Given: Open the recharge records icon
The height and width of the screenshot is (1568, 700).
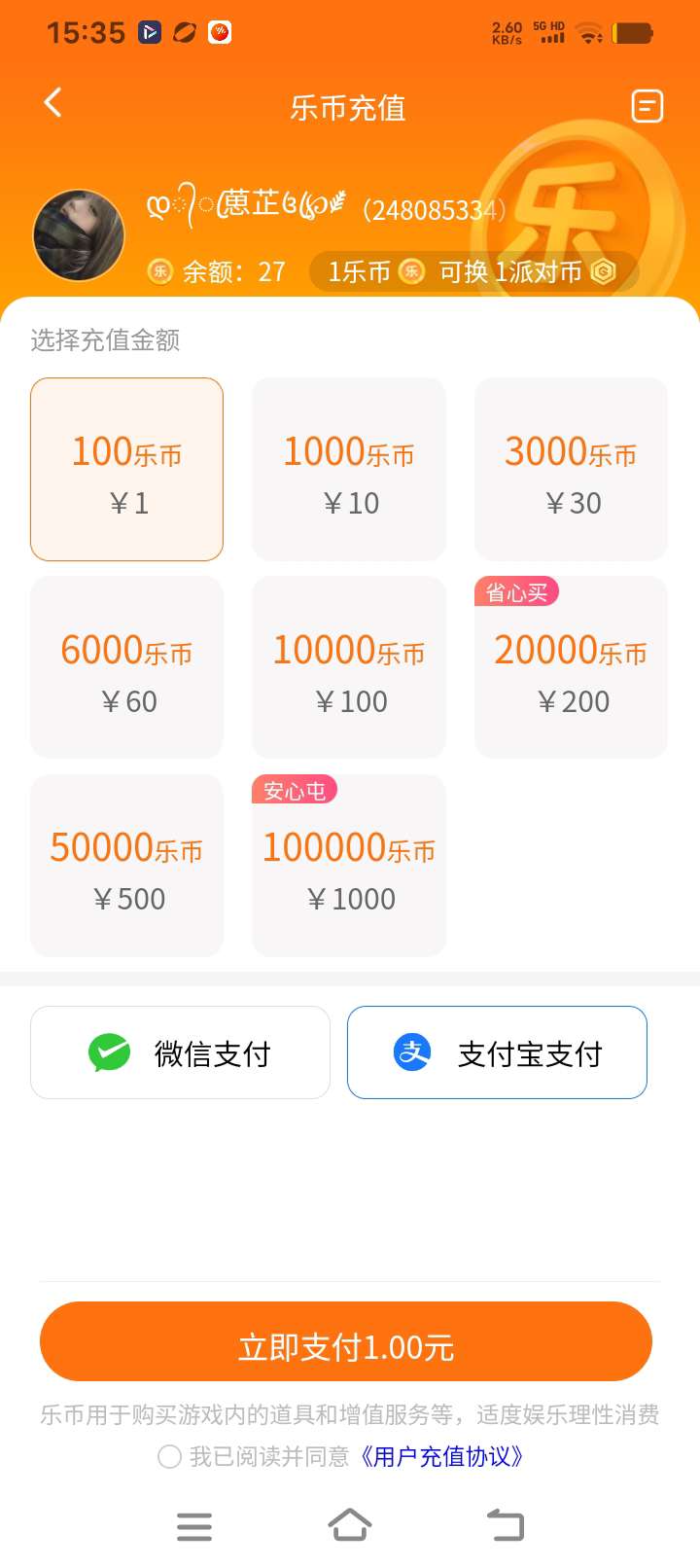Looking at the screenshot, I should pyautogui.click(x=647, y=105).
